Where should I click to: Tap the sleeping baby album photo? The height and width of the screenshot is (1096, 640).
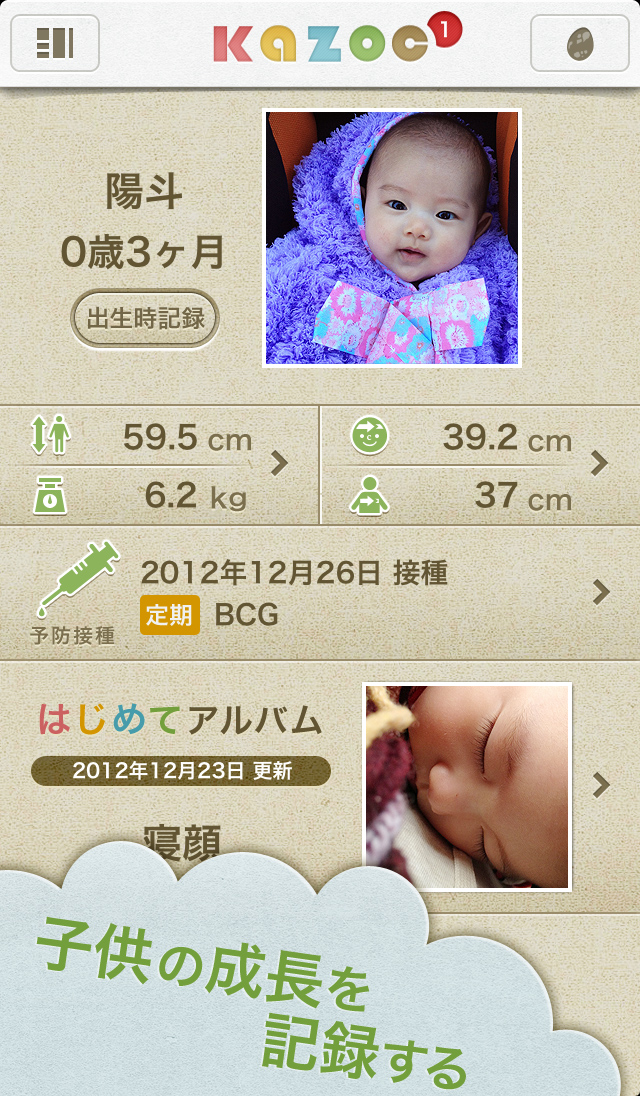click(467, 787)
